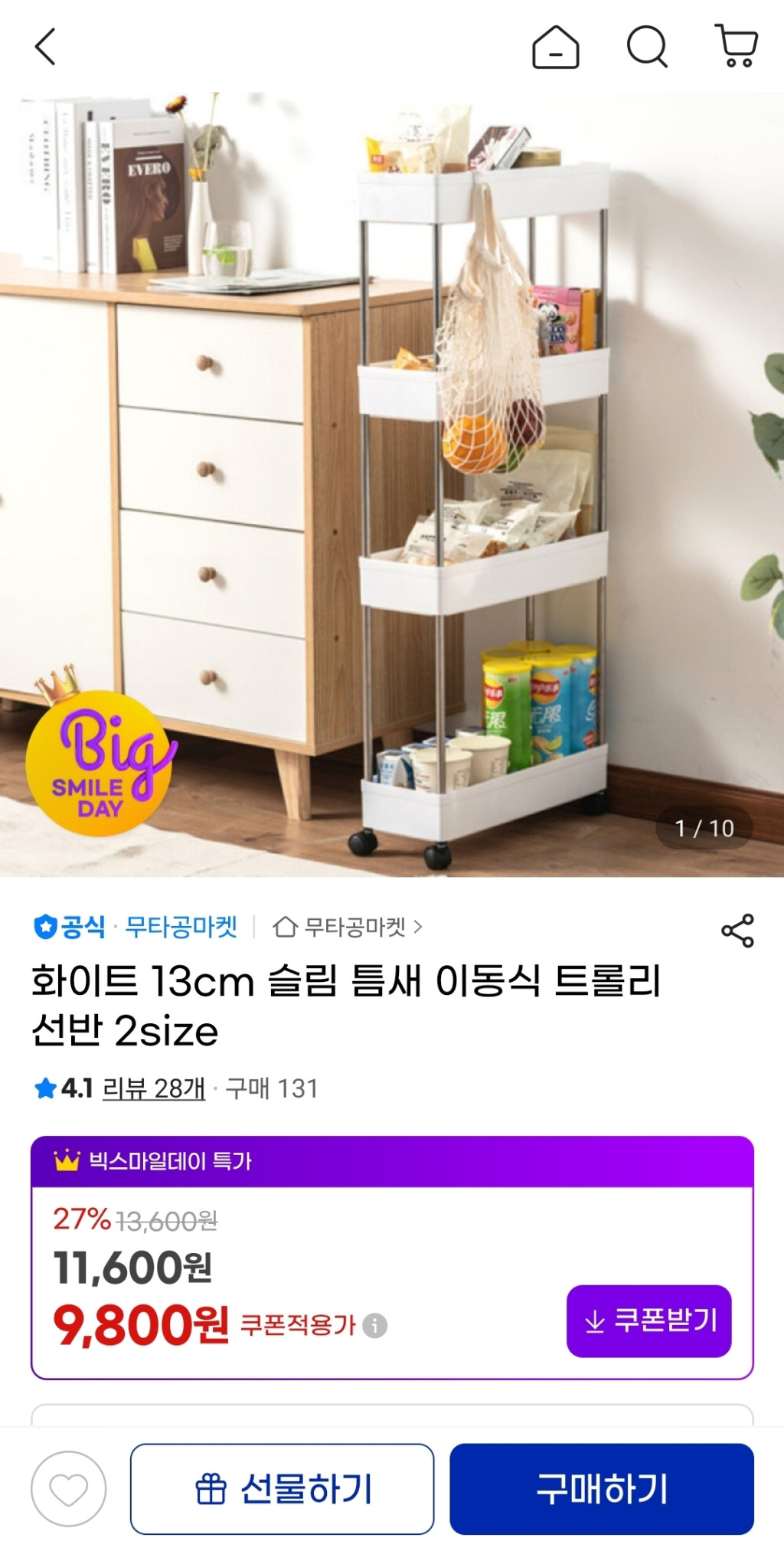Open the main product image
This screenshot has width=784, height=1551.
point(392,484)
